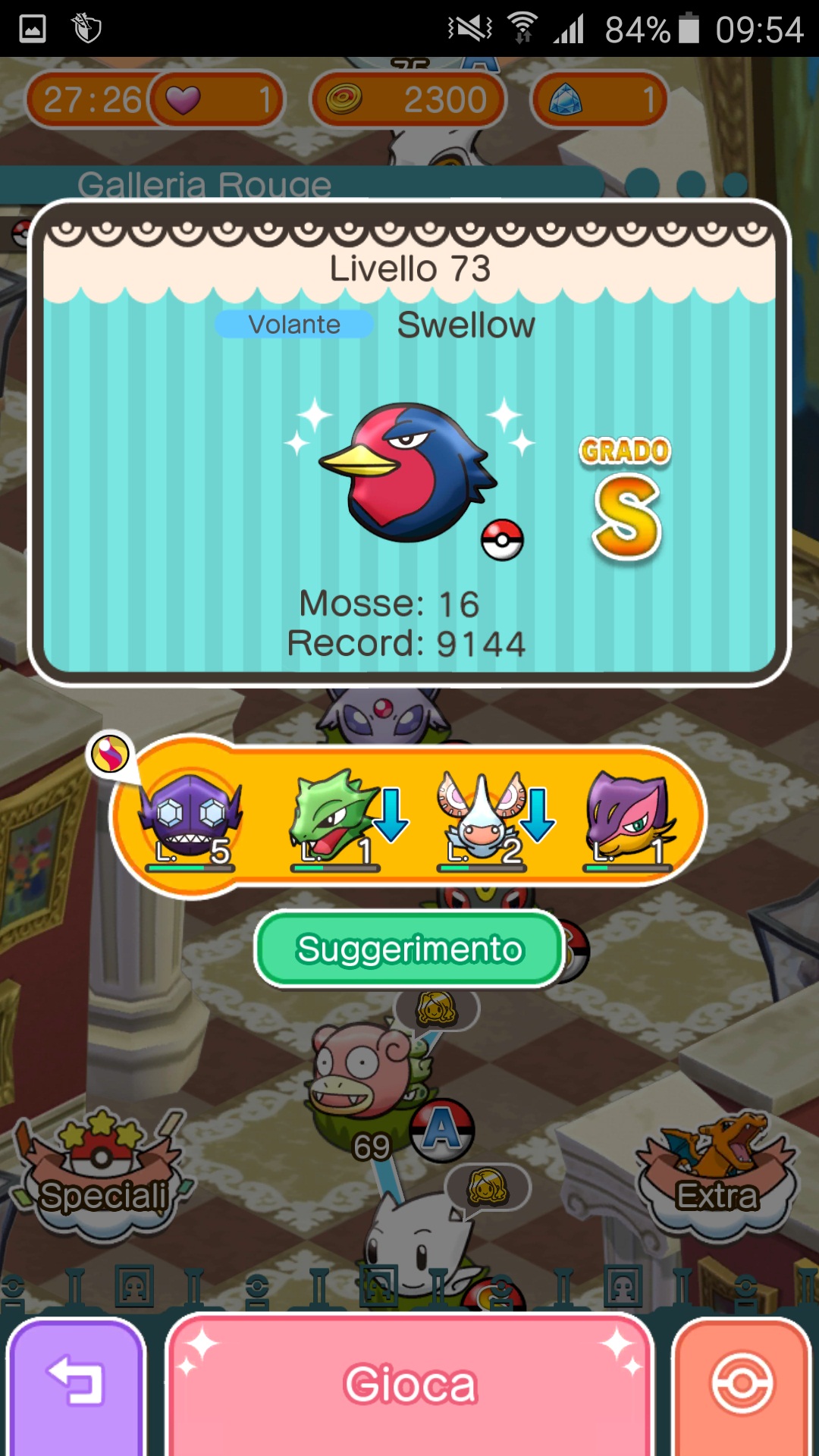Open the coins counter showing 2300
This screenshot has height=1456, width=819.
[408, 99]
